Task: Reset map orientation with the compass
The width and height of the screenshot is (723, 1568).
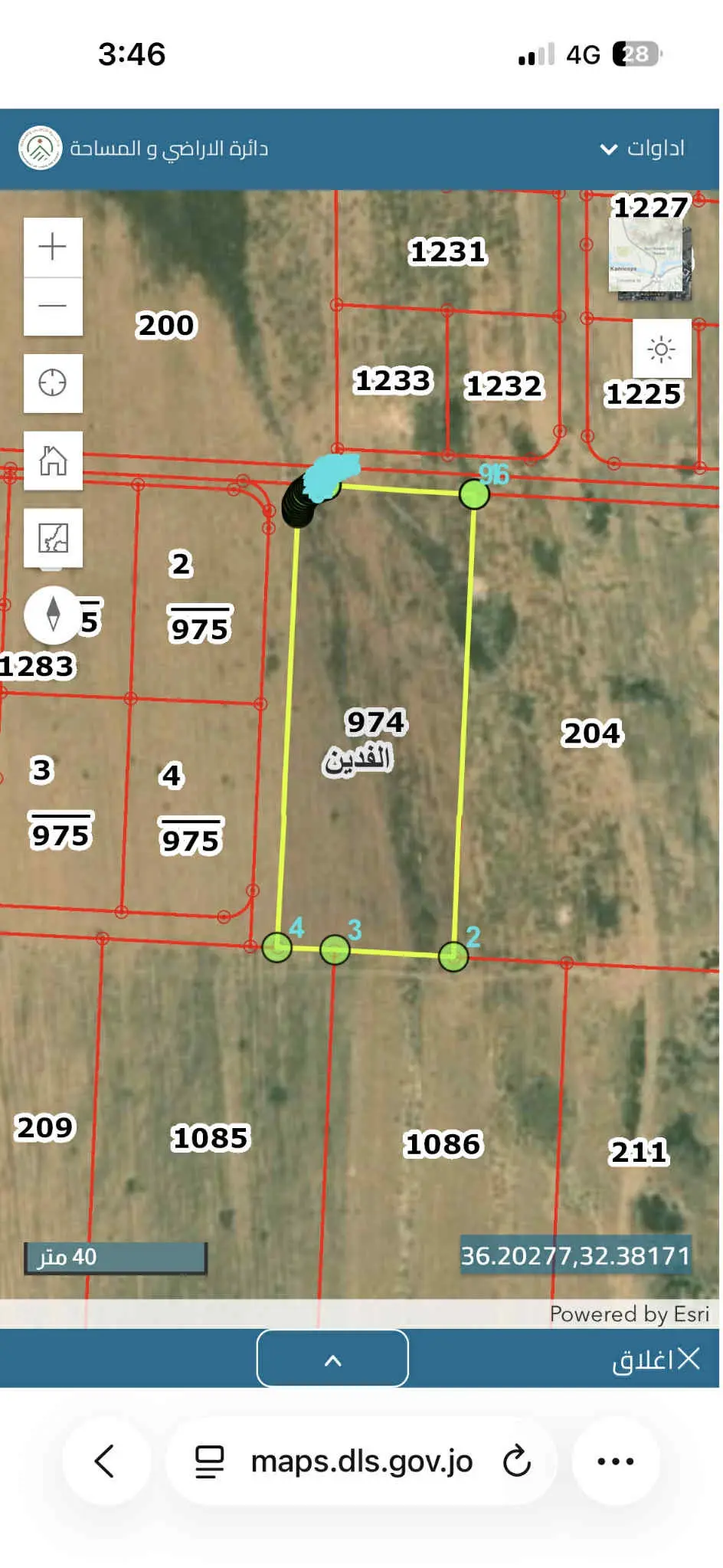Action: (x=53, y=614)
